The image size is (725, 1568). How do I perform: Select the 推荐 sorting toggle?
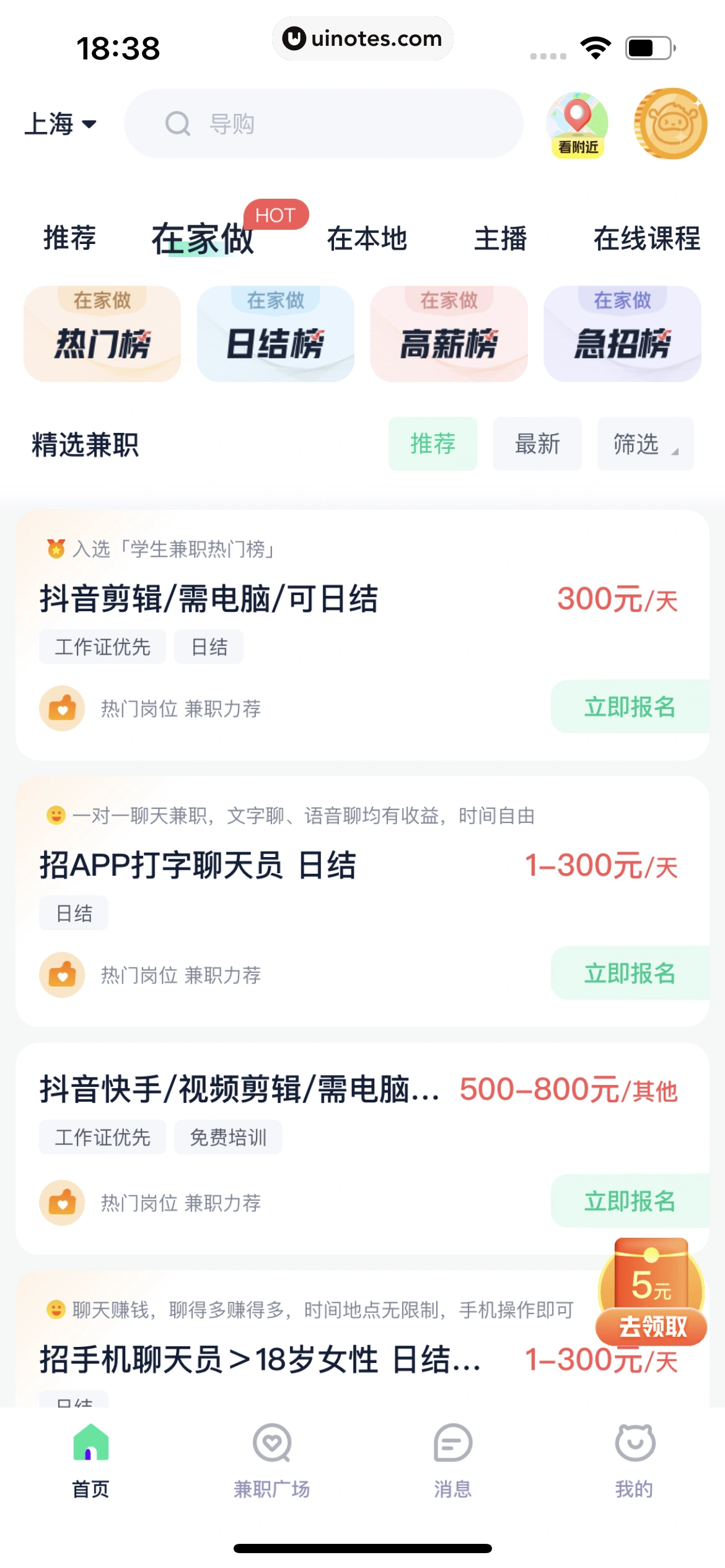tap(433, 444)
